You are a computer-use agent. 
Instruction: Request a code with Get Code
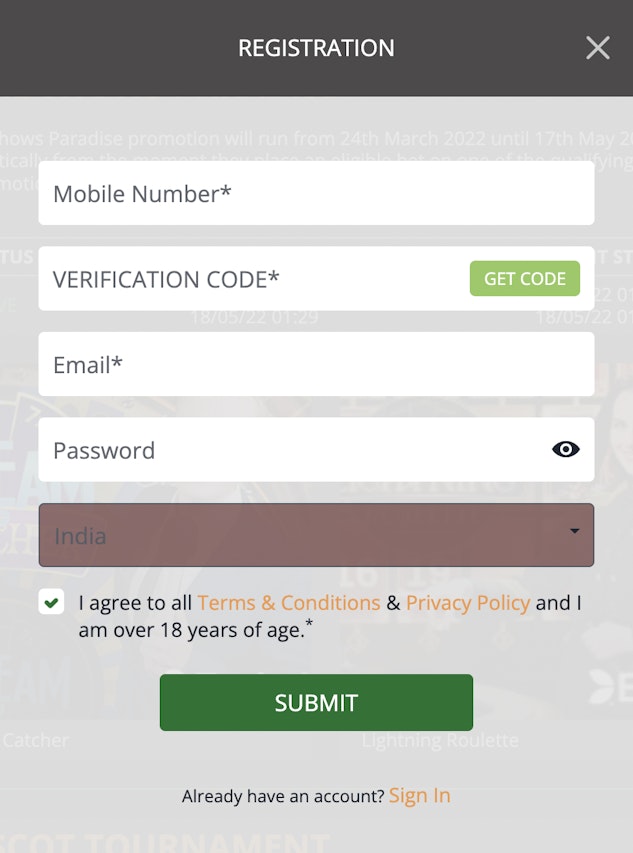(524, 279)
